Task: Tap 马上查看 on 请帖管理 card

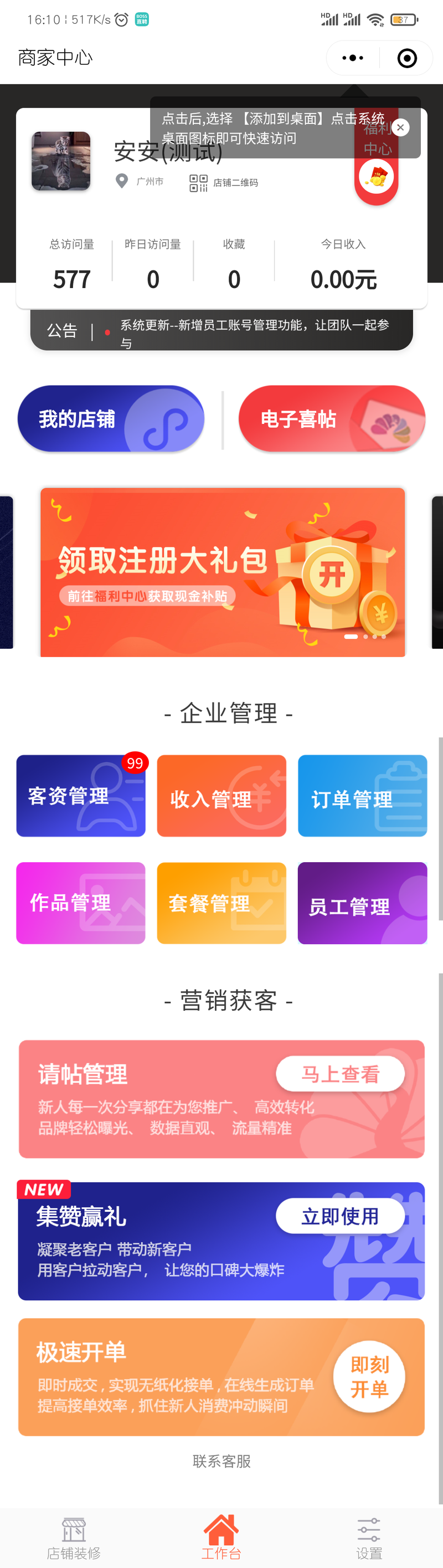Action: (340, 1074)
